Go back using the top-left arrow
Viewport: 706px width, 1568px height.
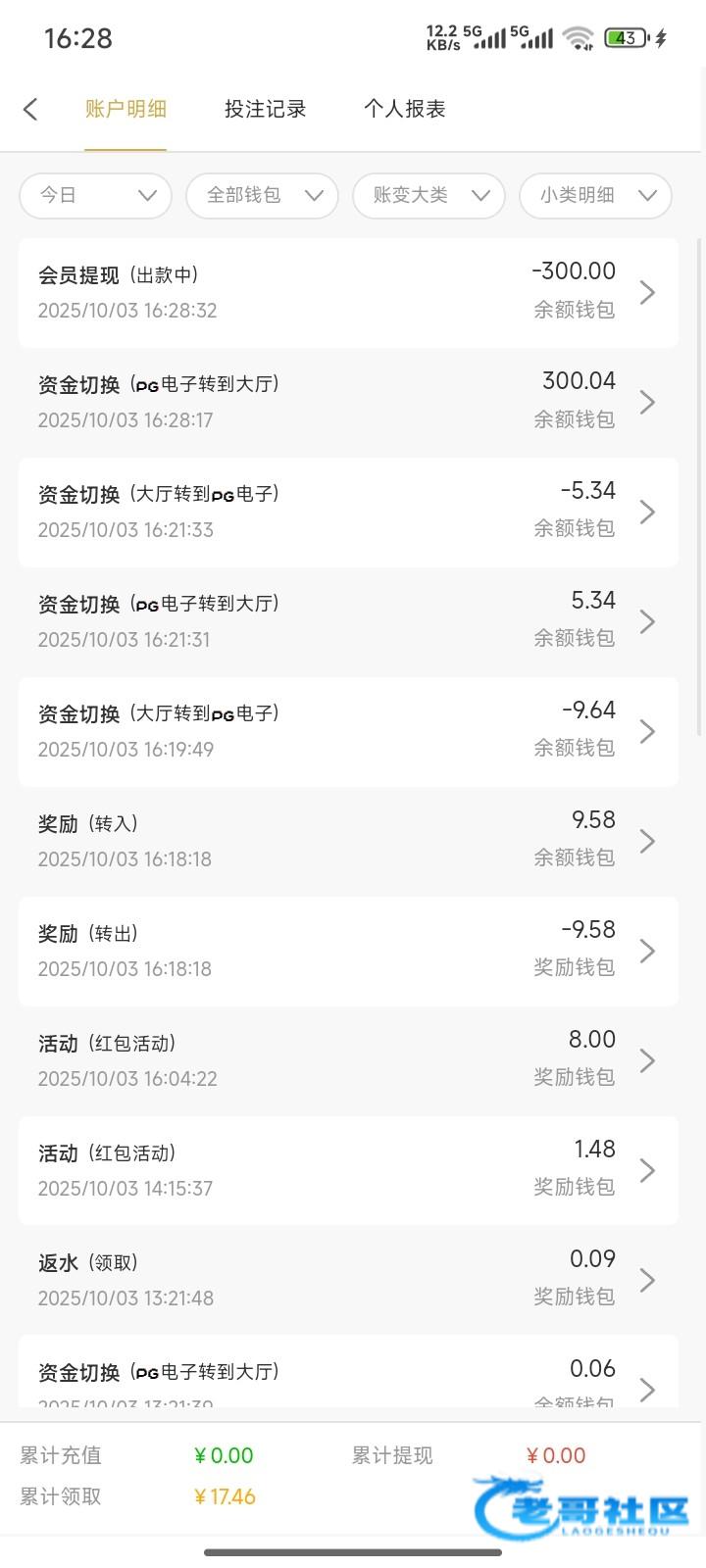coord(30,109)
